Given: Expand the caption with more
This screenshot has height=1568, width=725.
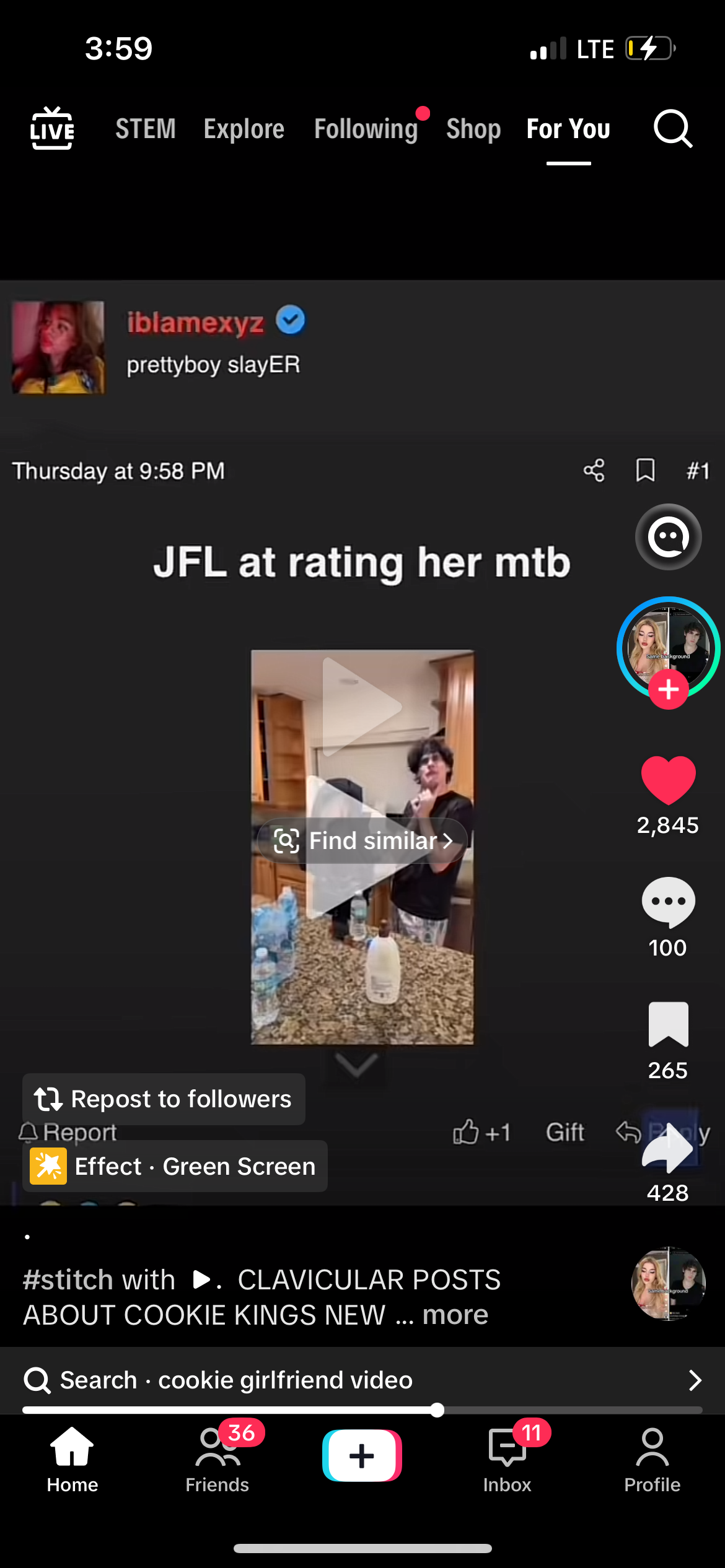Looking at the screenshot, I should [x=455, y=1314].
